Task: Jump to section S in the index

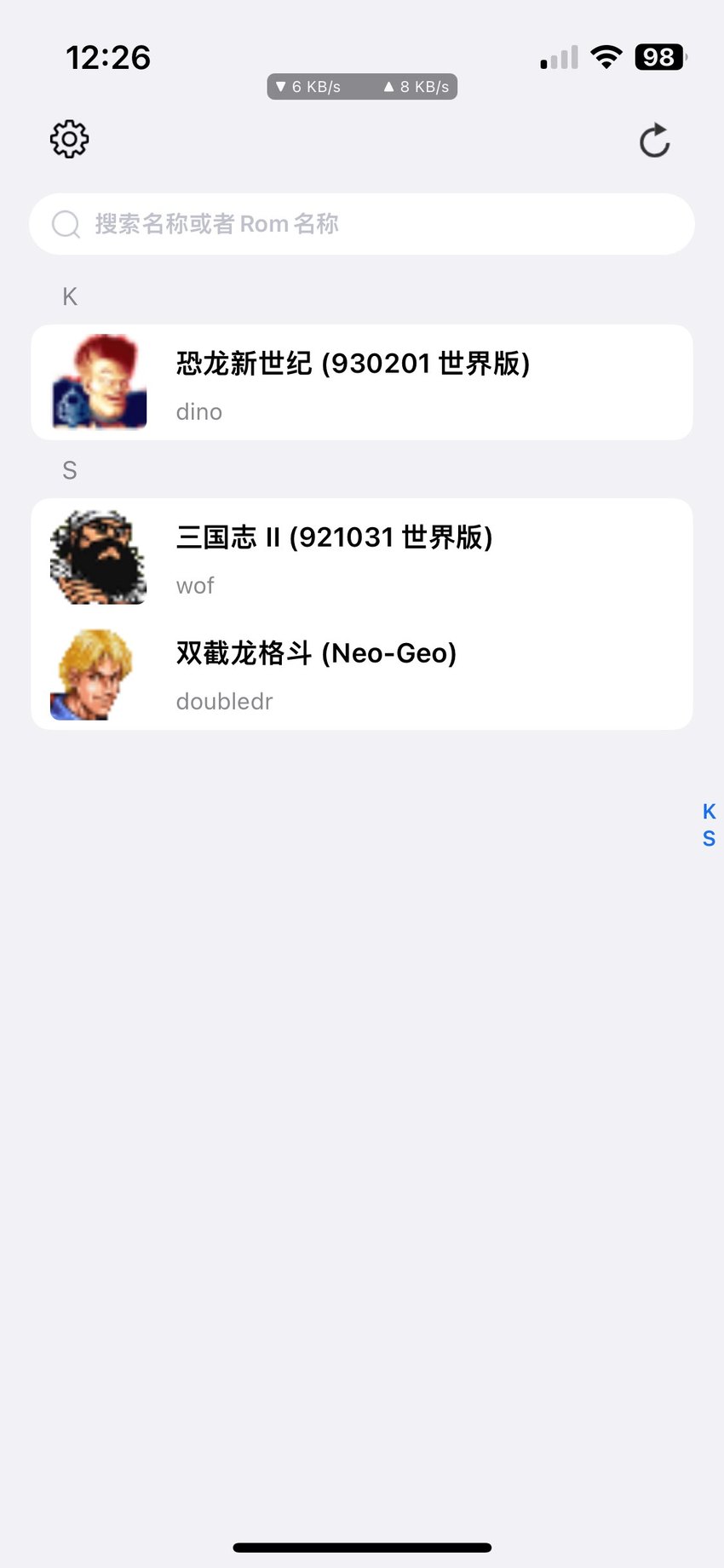Action: coord(709,838)
